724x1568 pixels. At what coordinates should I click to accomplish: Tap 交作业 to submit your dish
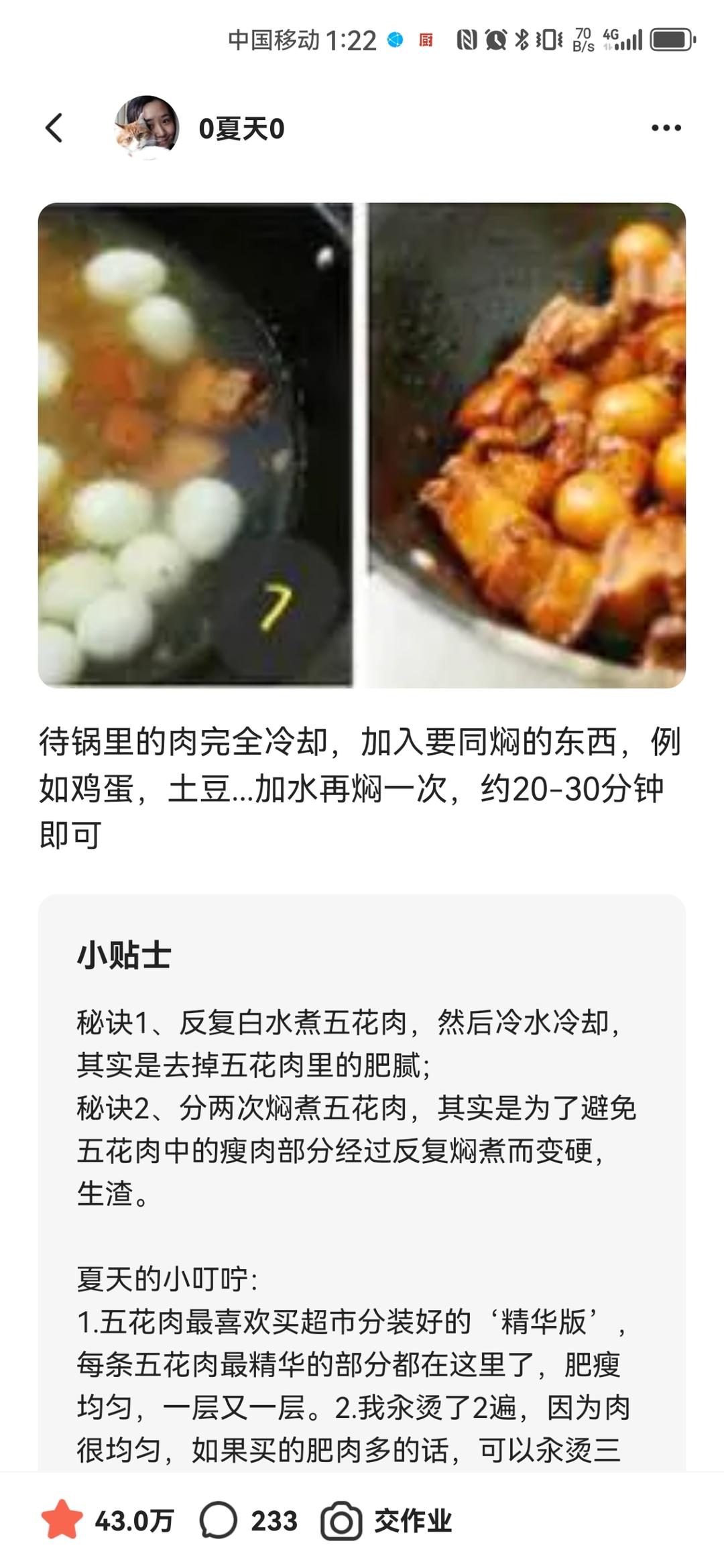[x=387, y=1520]
